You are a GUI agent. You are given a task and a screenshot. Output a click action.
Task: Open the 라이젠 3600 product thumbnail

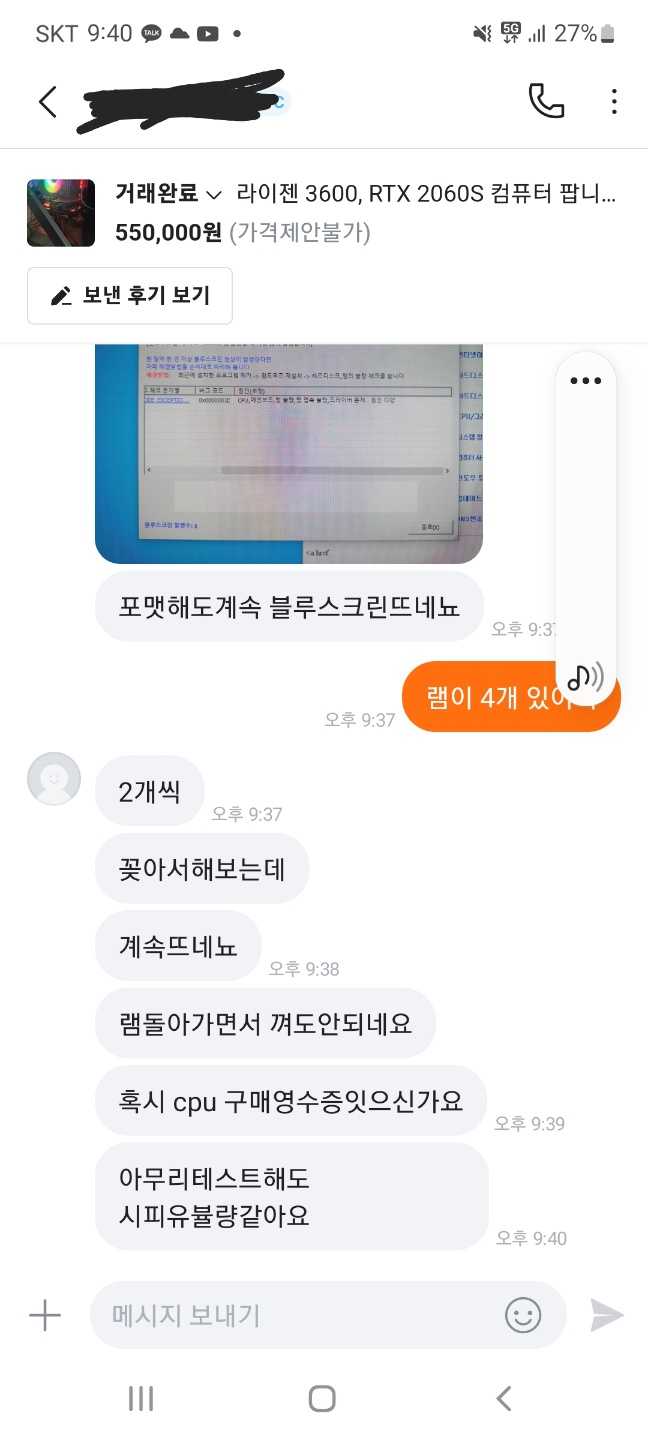61,213
